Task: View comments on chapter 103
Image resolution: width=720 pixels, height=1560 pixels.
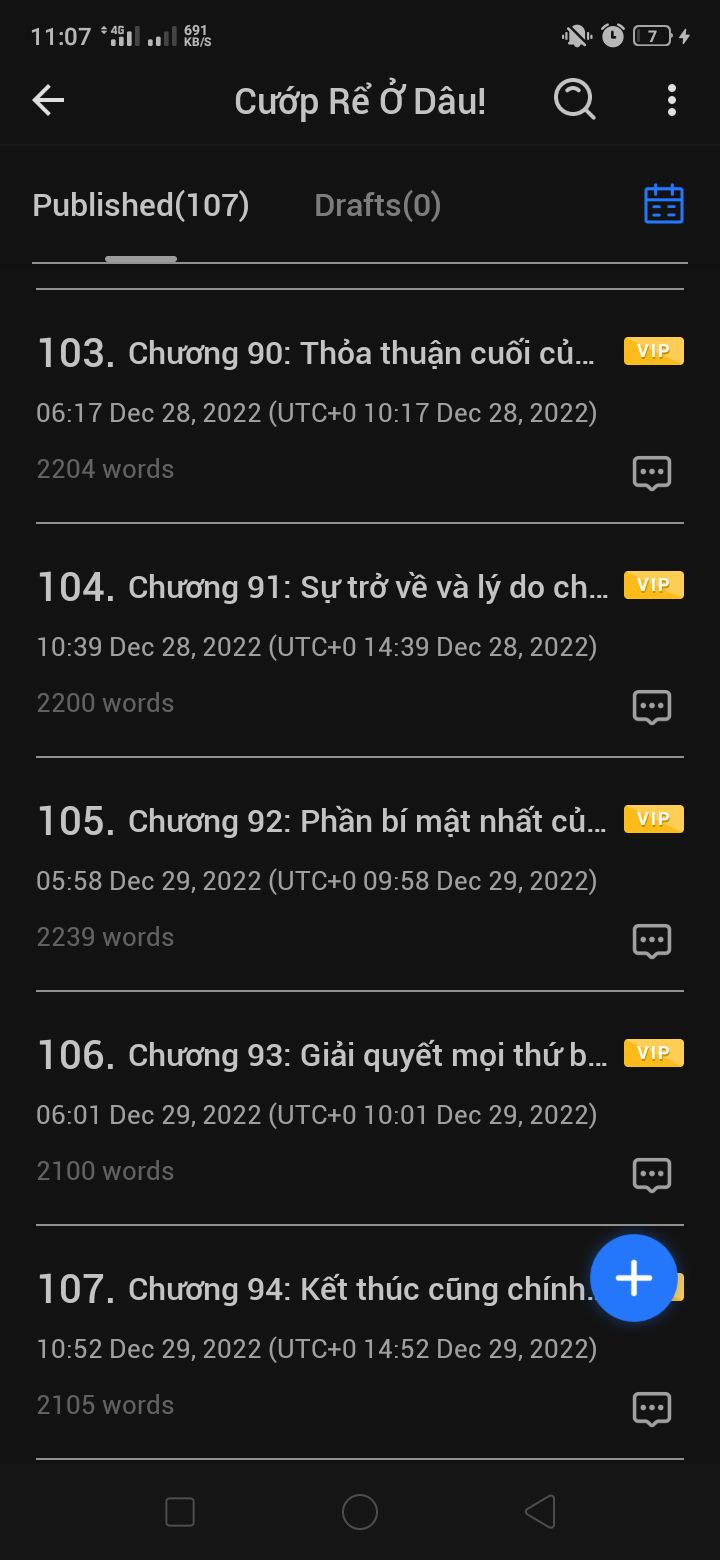Action: (x=652, y=472)
